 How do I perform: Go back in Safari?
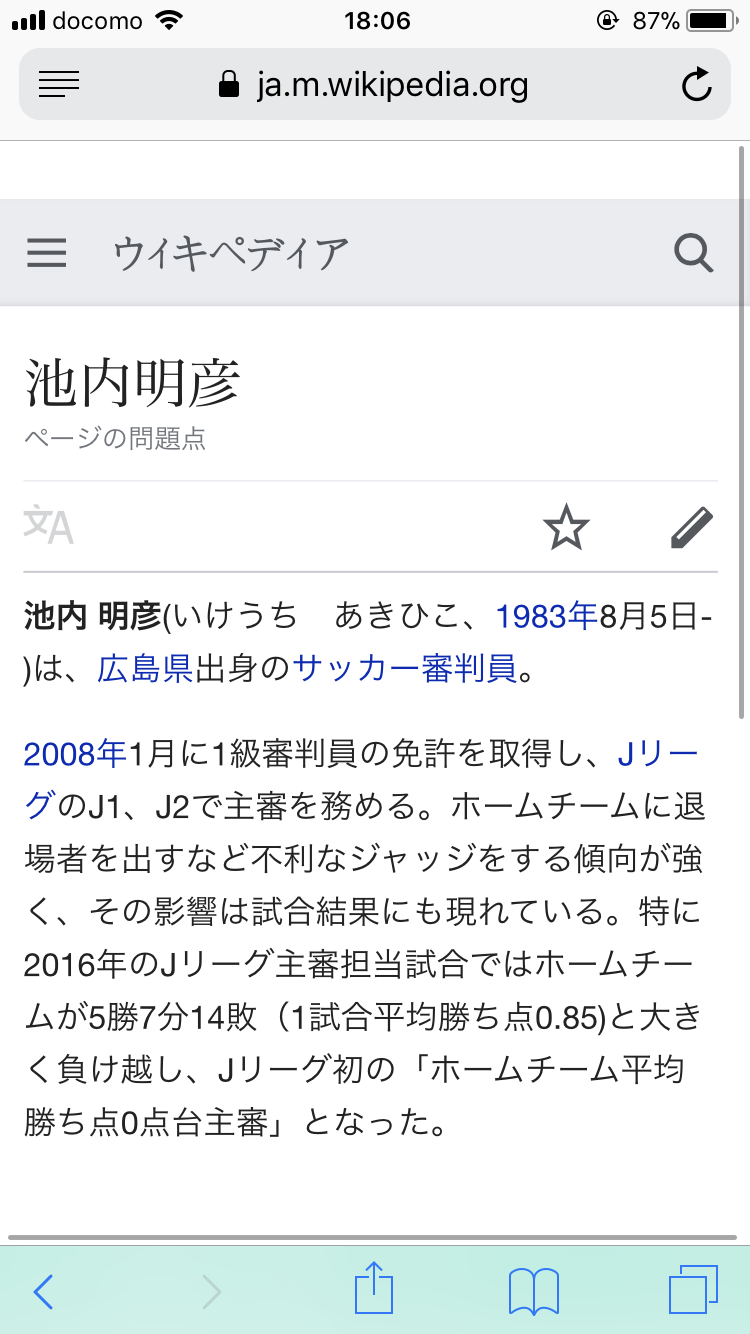click(43, 1291)
